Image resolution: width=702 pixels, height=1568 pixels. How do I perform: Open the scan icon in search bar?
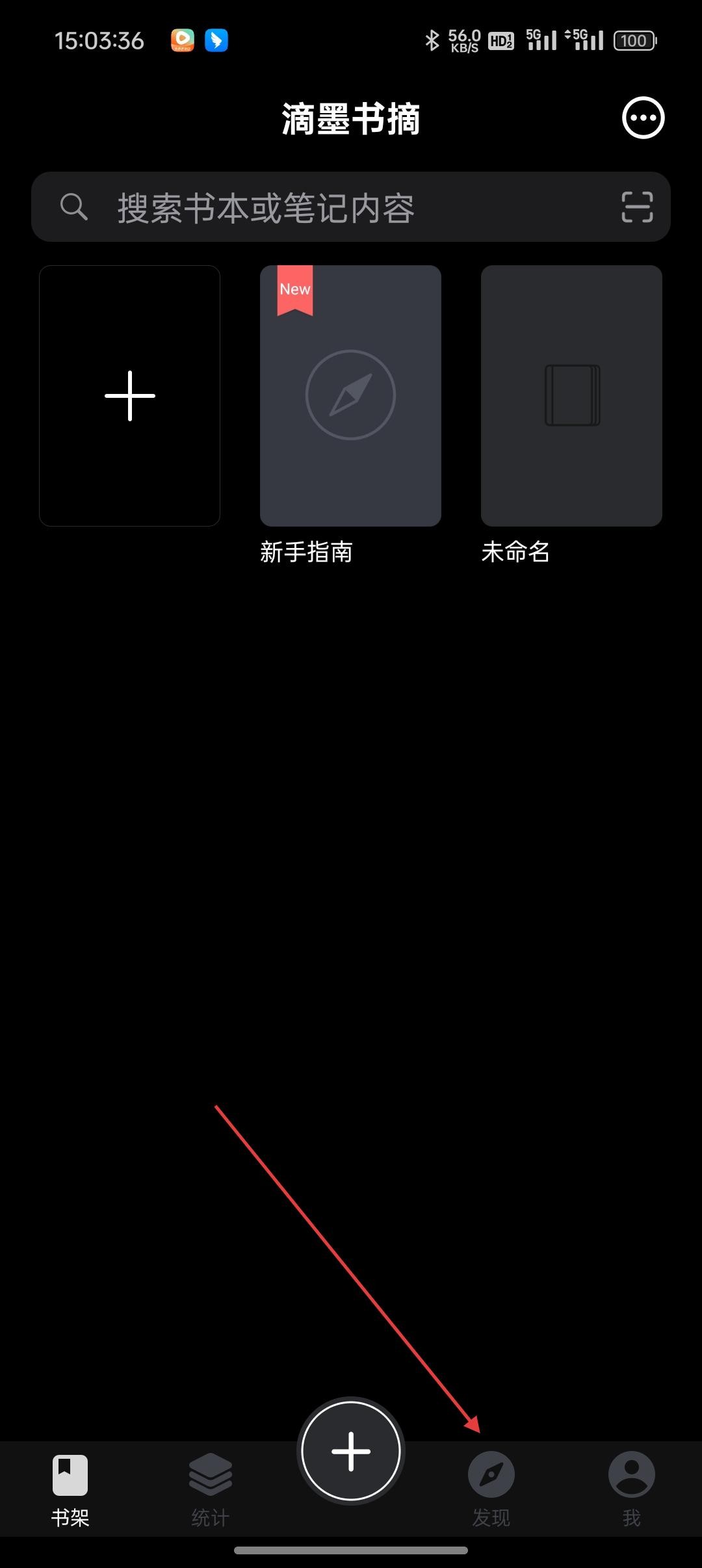pos(636,207)
